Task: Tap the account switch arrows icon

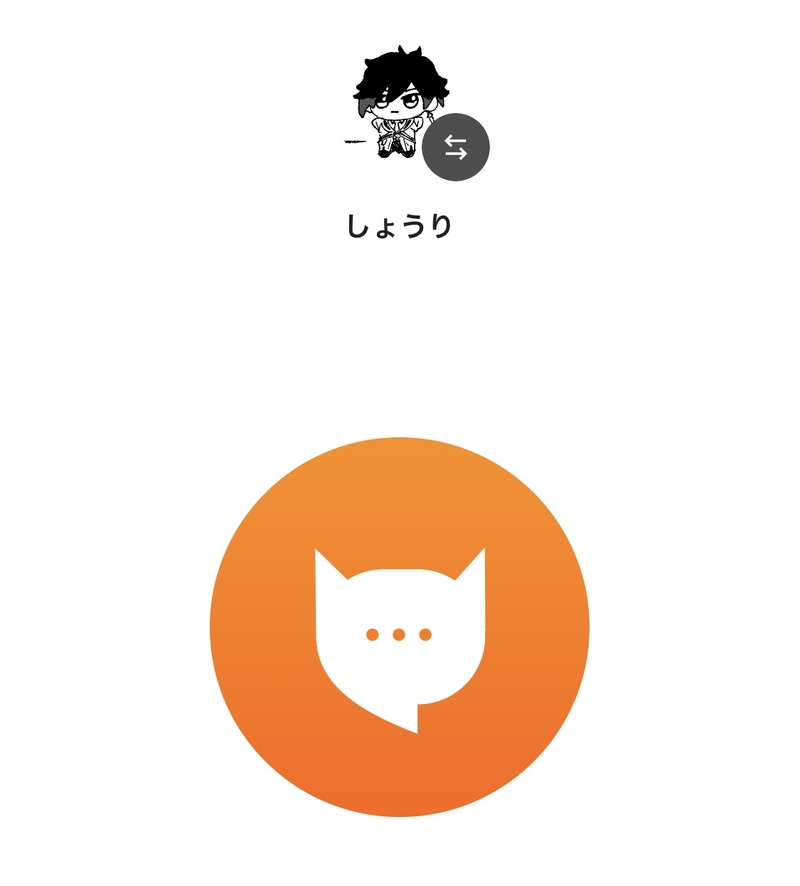Action: click(x=456, y=148)
